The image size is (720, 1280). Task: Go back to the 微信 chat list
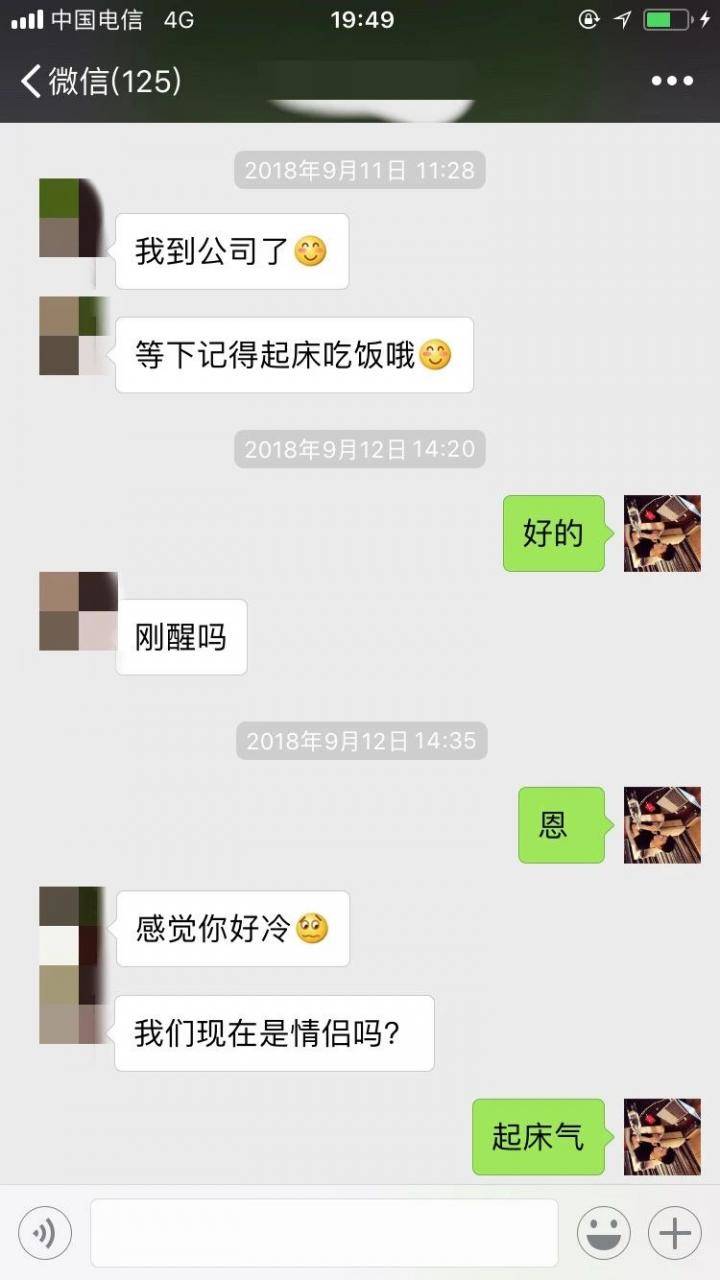click(100, 81)
